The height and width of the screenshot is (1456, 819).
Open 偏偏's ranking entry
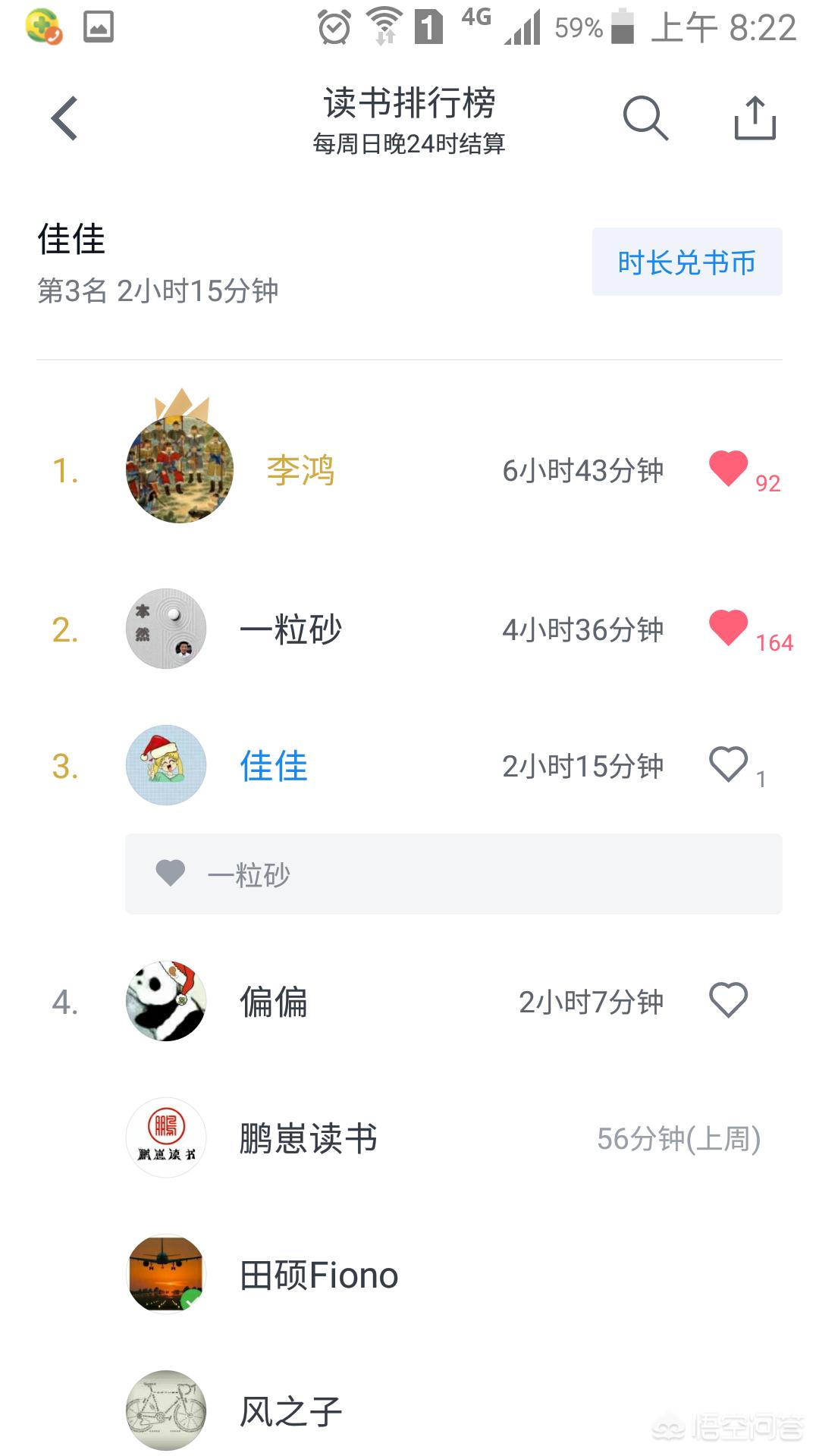[x=274, y=1002]
